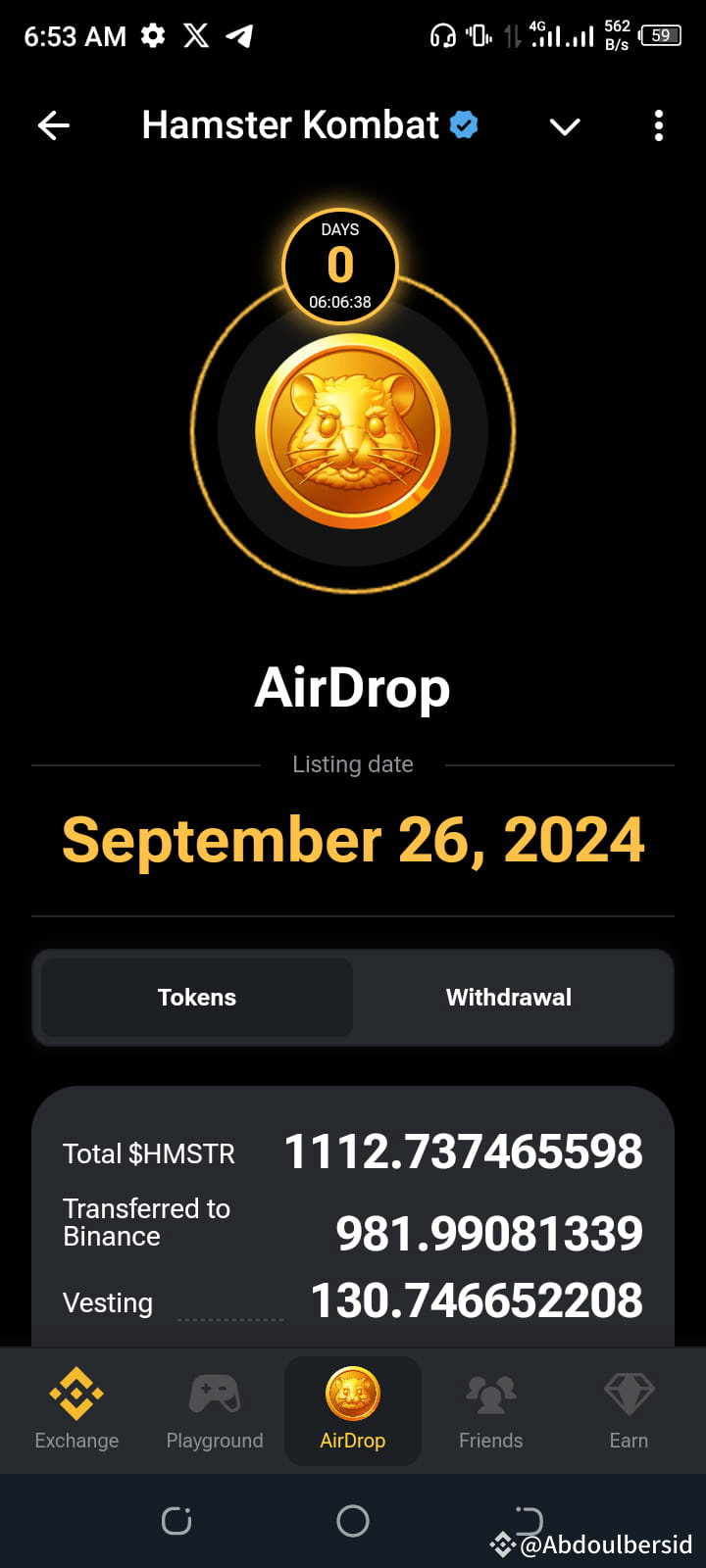Open Vesting details via dotted underline
This screenshot has width=706, height=1568.
[229, 1319]
